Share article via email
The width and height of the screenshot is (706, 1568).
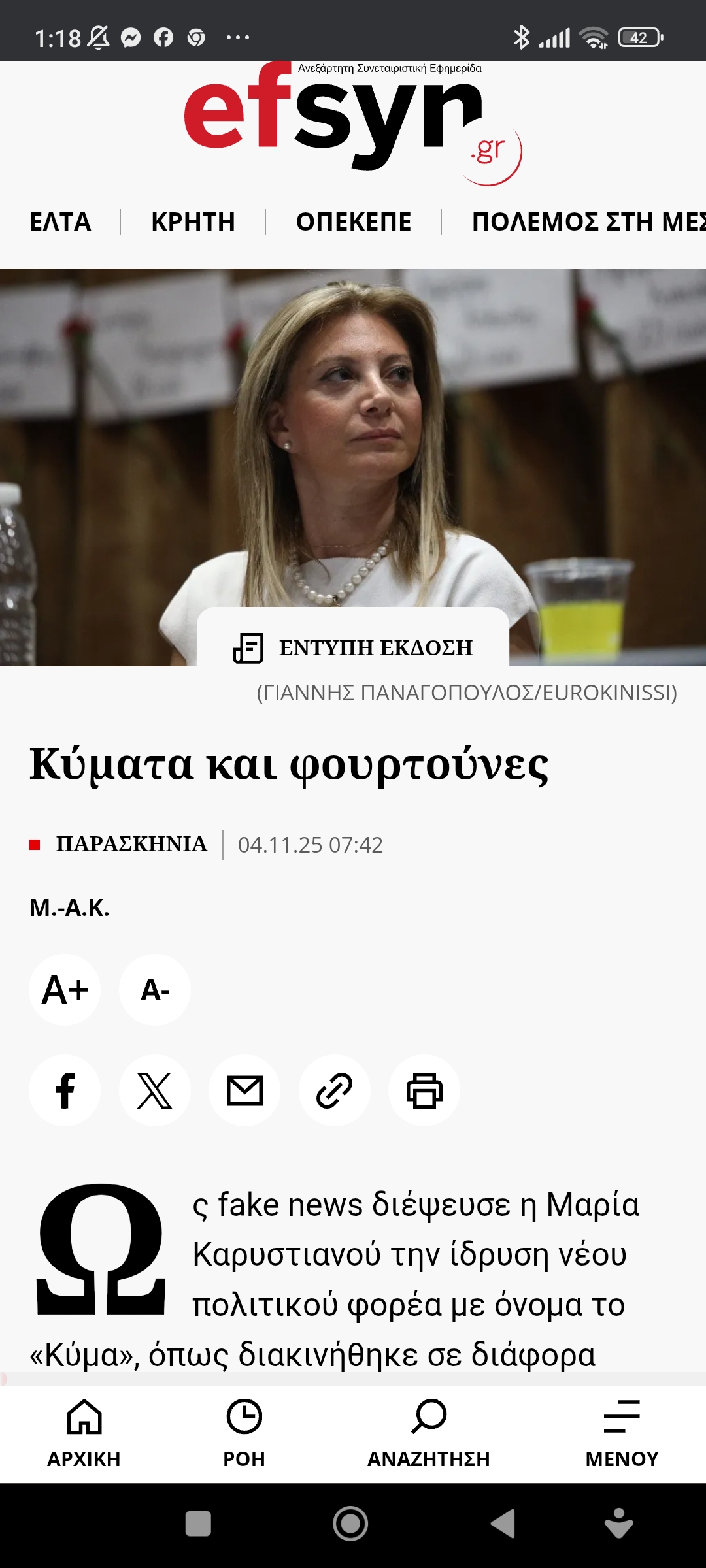[244, 1090]
